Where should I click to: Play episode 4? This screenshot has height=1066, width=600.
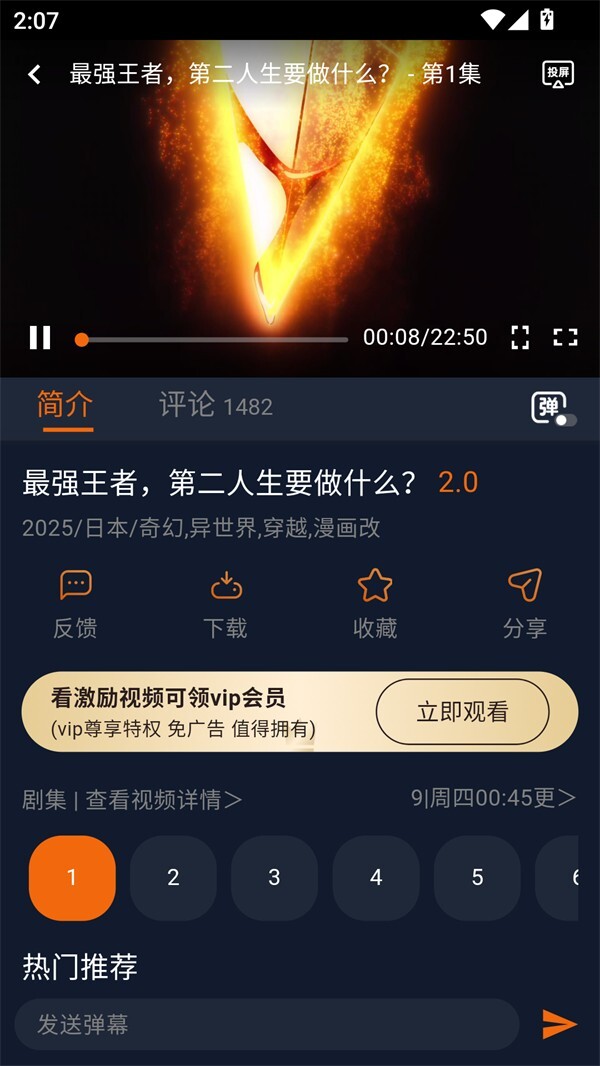pos(376,878)
